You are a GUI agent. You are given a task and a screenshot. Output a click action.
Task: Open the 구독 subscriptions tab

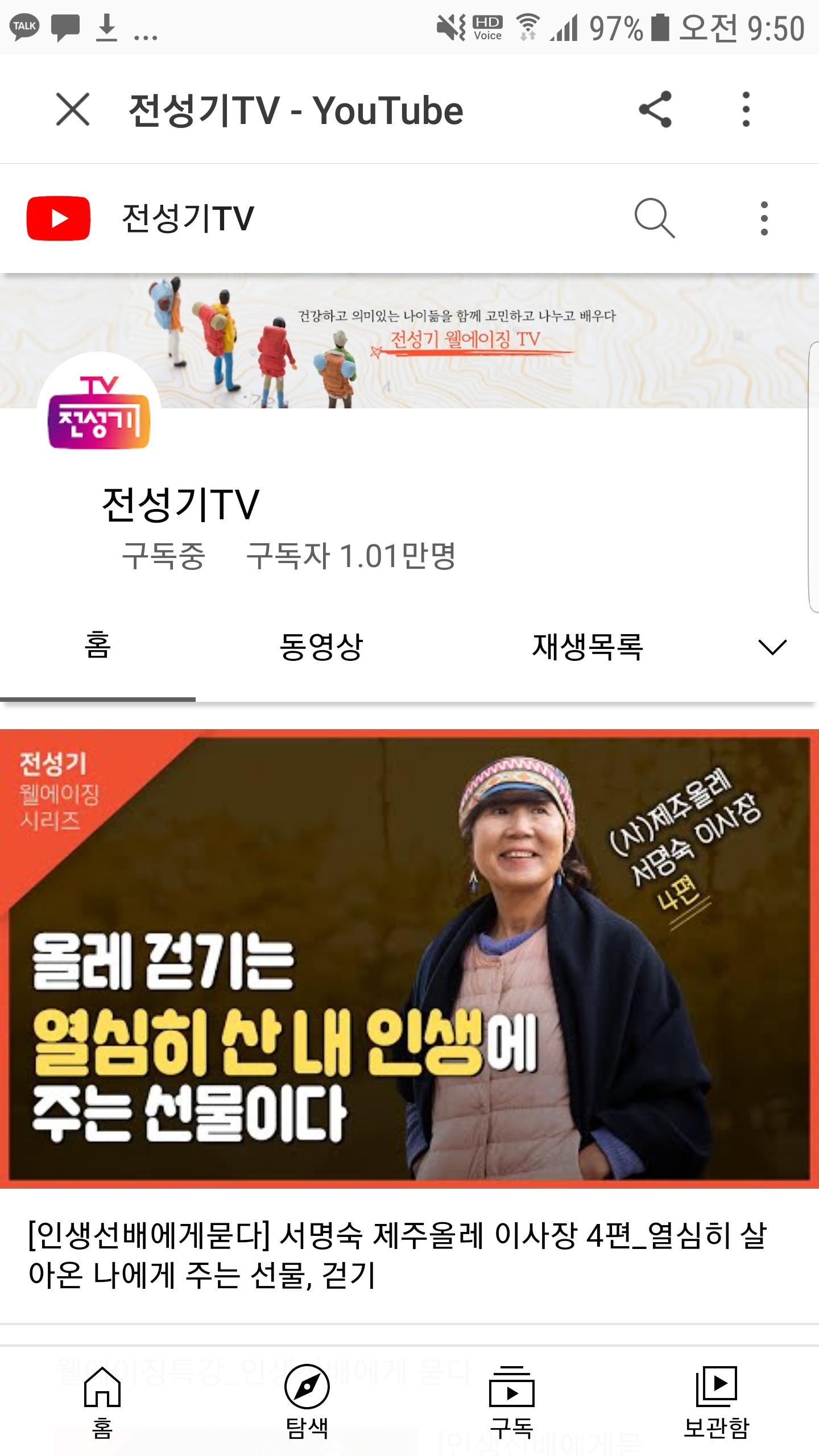coord(511,1403)
